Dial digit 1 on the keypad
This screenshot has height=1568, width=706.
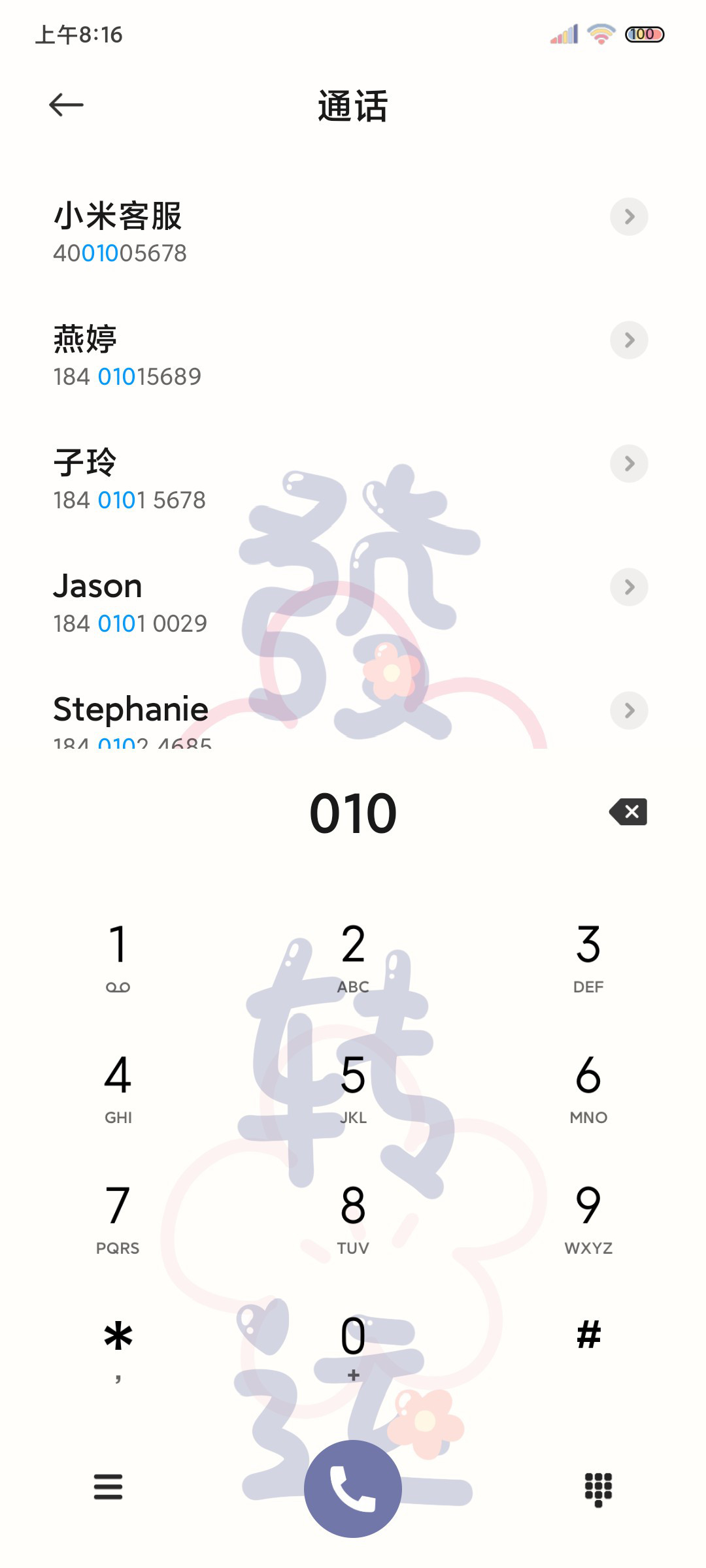(x=118, y=957)
